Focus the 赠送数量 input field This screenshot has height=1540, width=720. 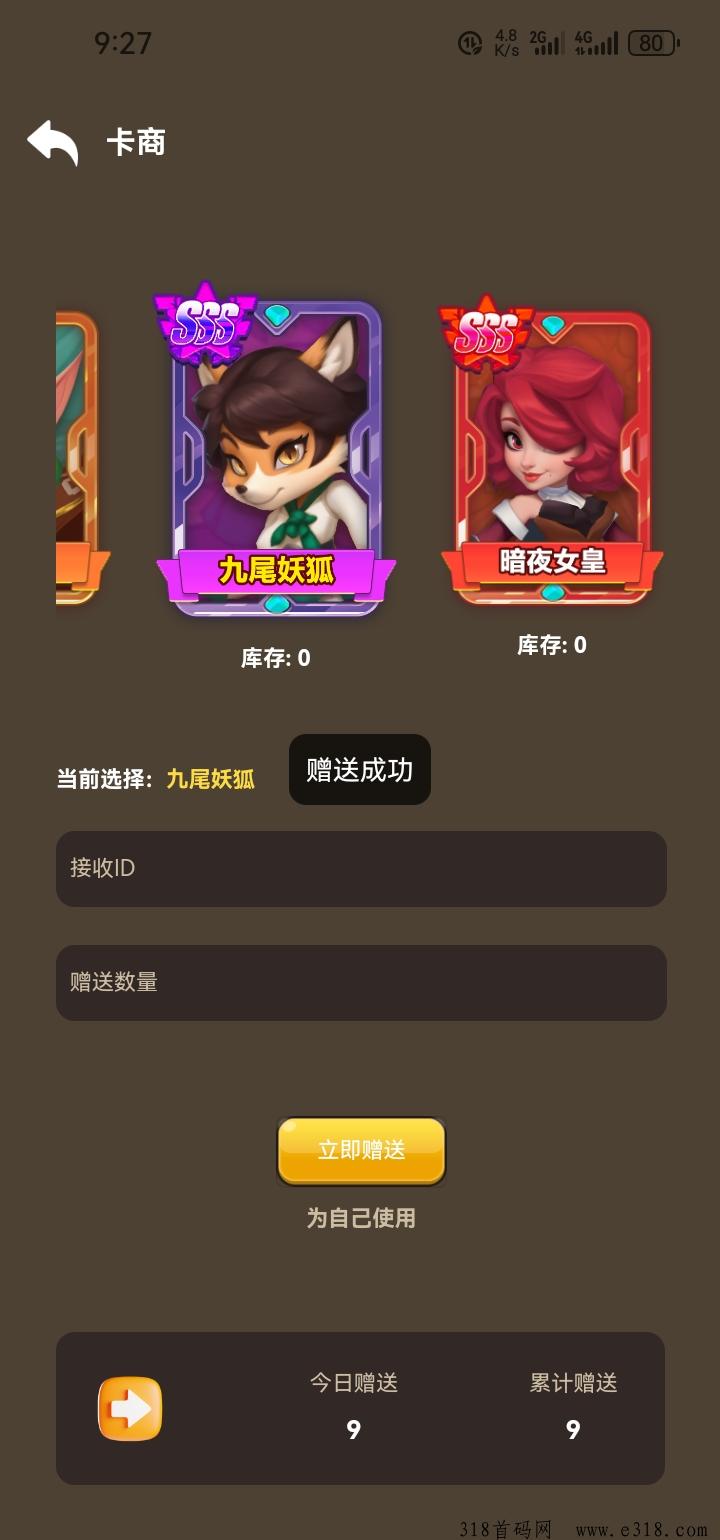pyautogui.click(x=361, y=983)
